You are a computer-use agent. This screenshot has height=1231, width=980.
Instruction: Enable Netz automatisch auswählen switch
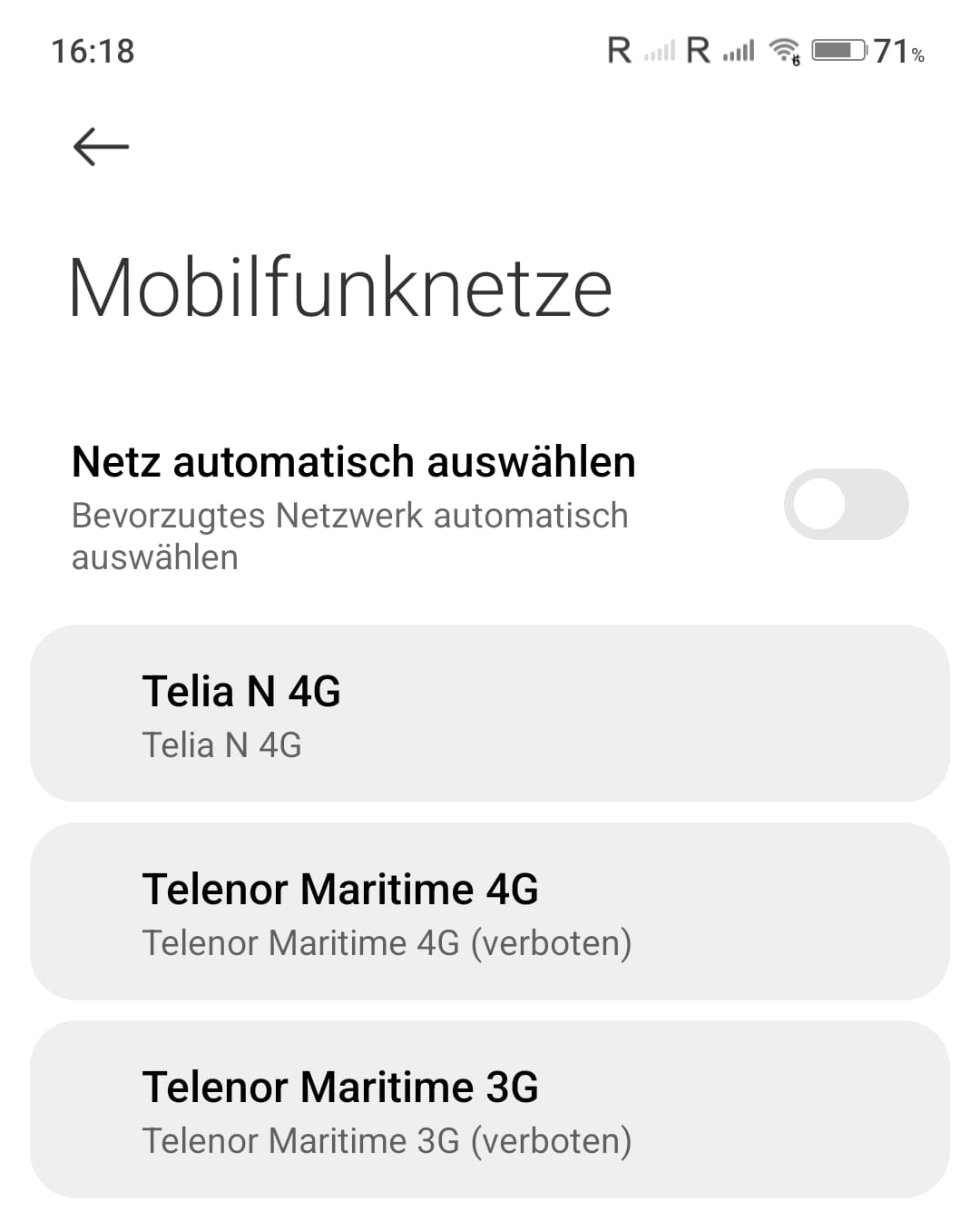[845, 505]
